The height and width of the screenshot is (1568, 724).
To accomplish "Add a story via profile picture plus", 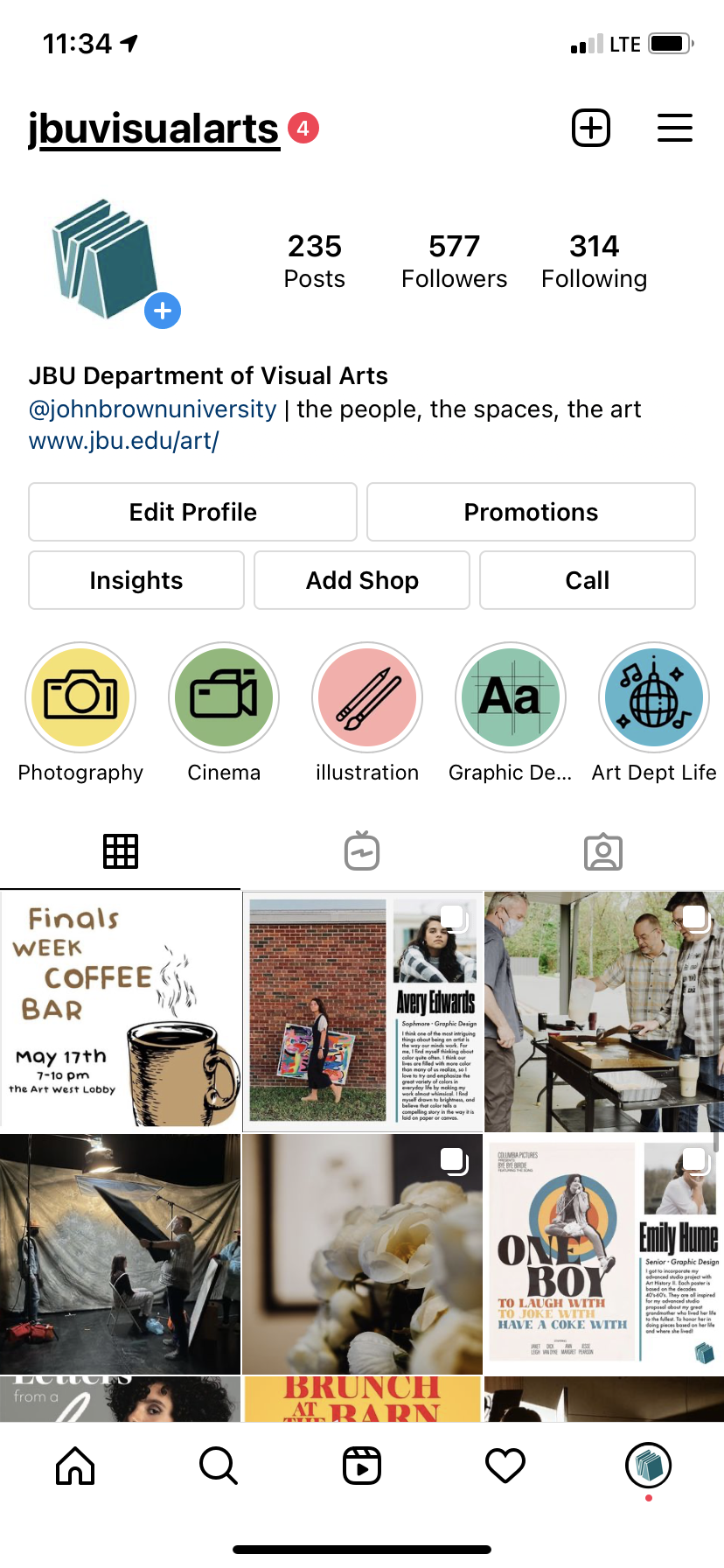I will point(163,311).
